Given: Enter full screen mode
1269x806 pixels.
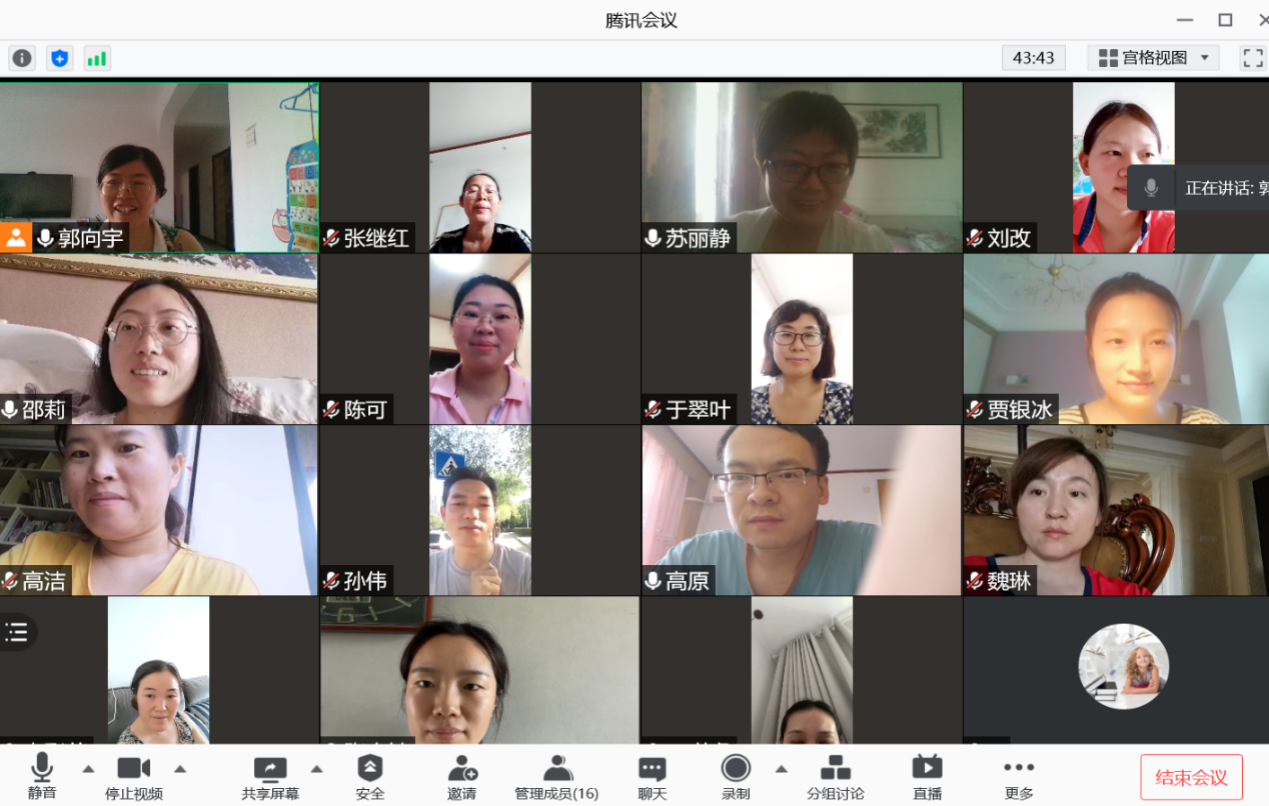Looking at the screenshot, I should point(1252,58).
